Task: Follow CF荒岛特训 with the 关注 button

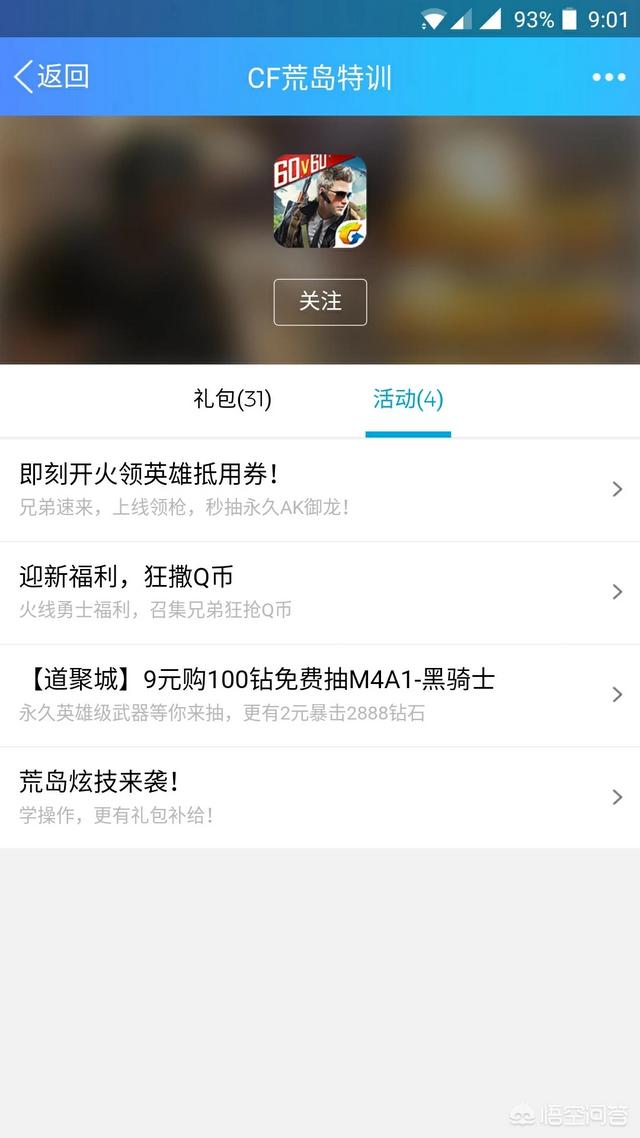Action: point(320,301)
